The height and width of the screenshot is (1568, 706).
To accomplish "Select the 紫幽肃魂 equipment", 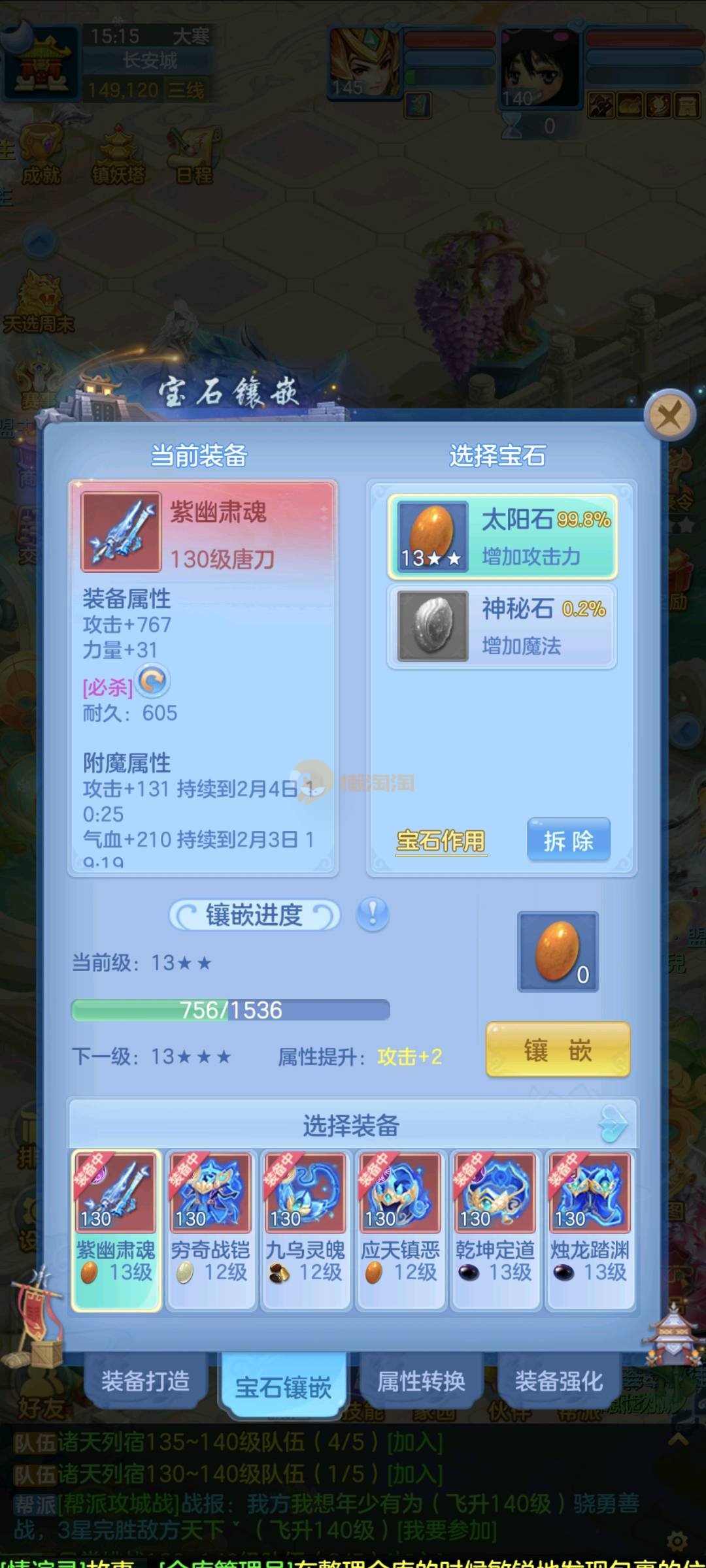I will [x=116, y=1230].
